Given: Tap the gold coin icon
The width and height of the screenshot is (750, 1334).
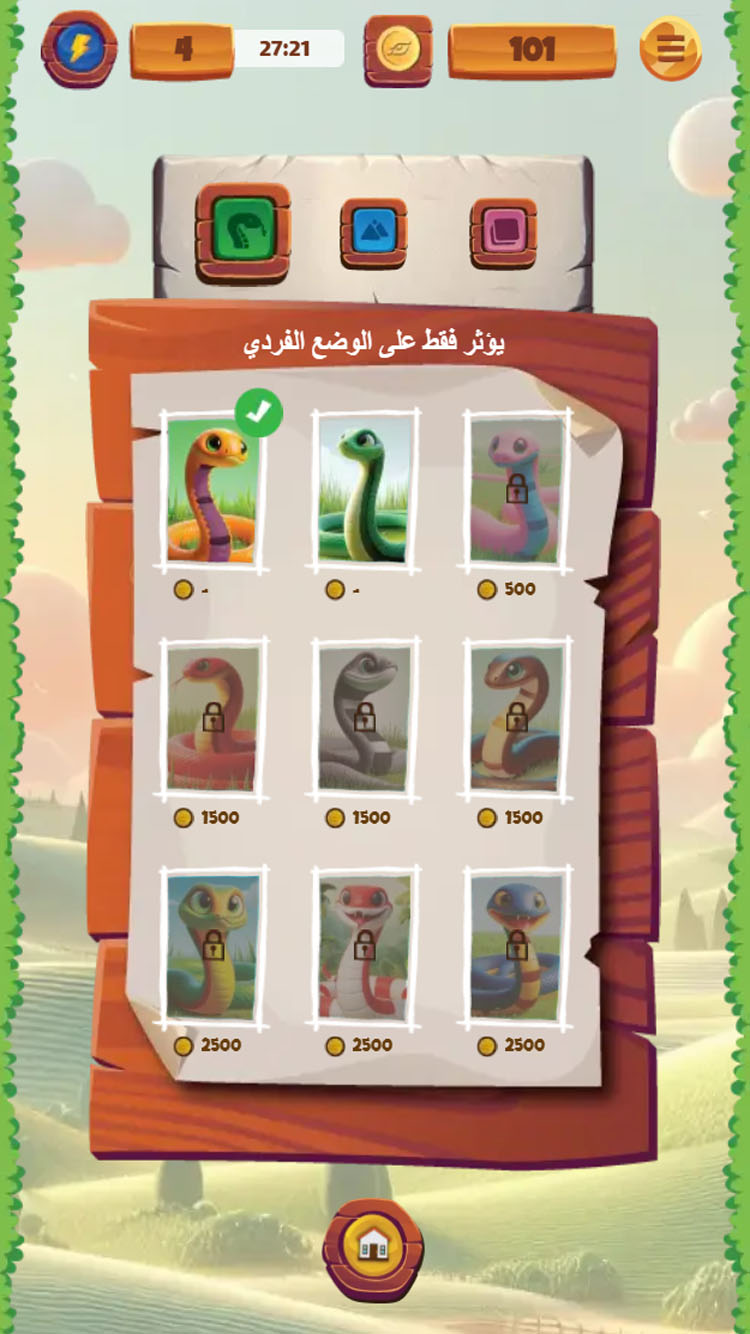Looking at the screenshot, I should 399,49.
